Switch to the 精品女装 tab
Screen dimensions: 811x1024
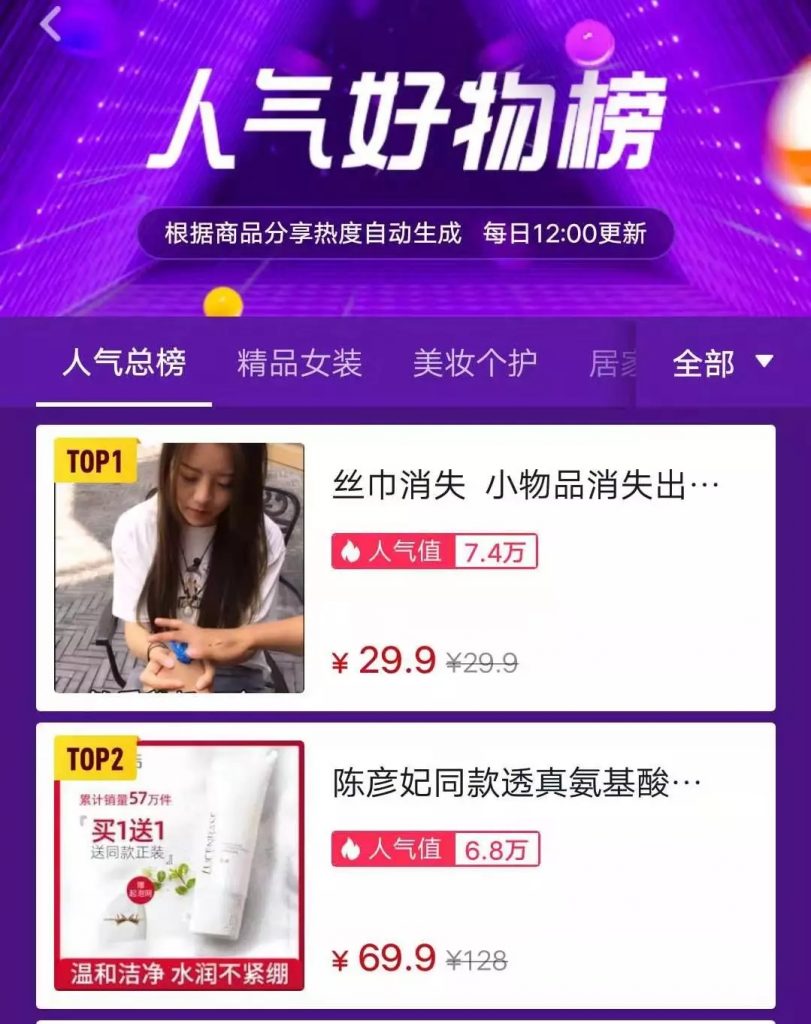299,363
